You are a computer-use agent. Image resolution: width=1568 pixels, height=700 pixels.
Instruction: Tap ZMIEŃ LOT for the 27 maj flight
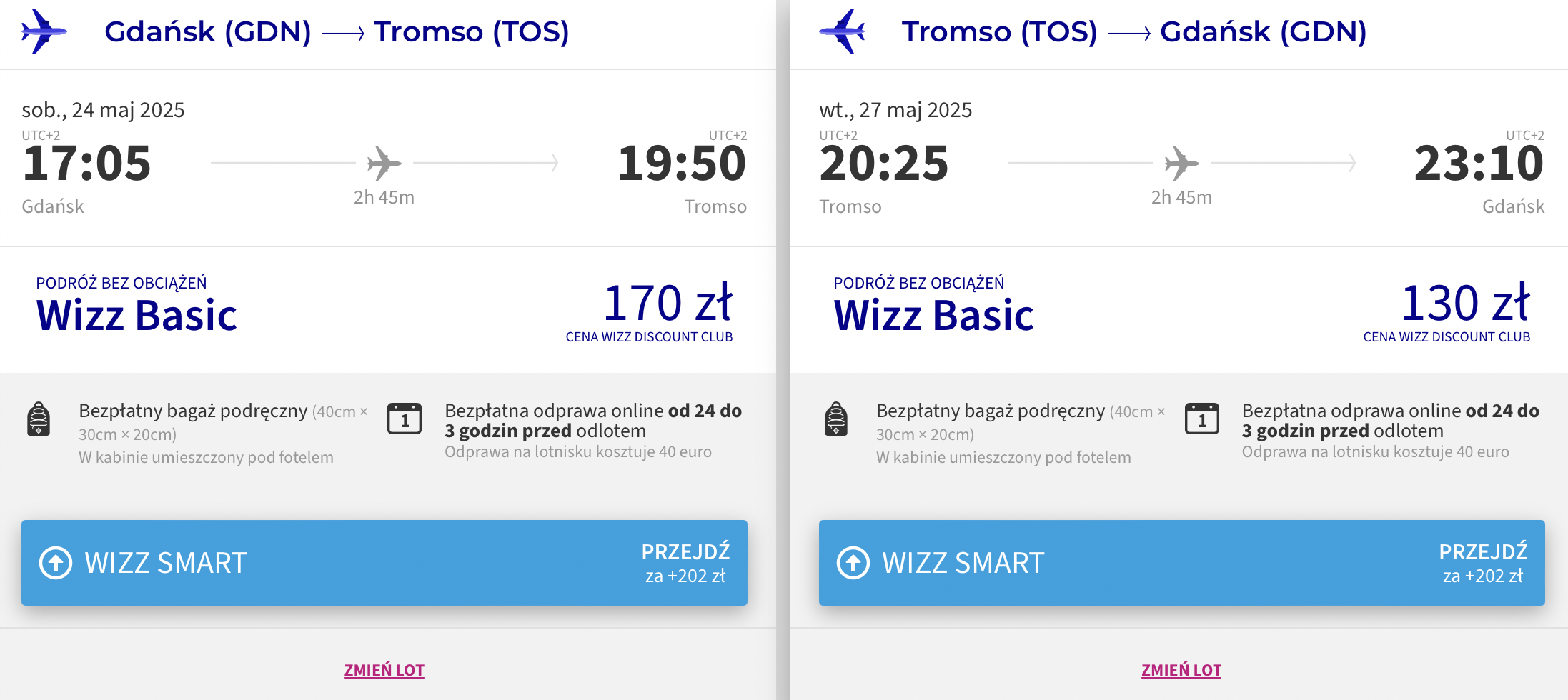pyautogui.click(x=1181, y=670)
